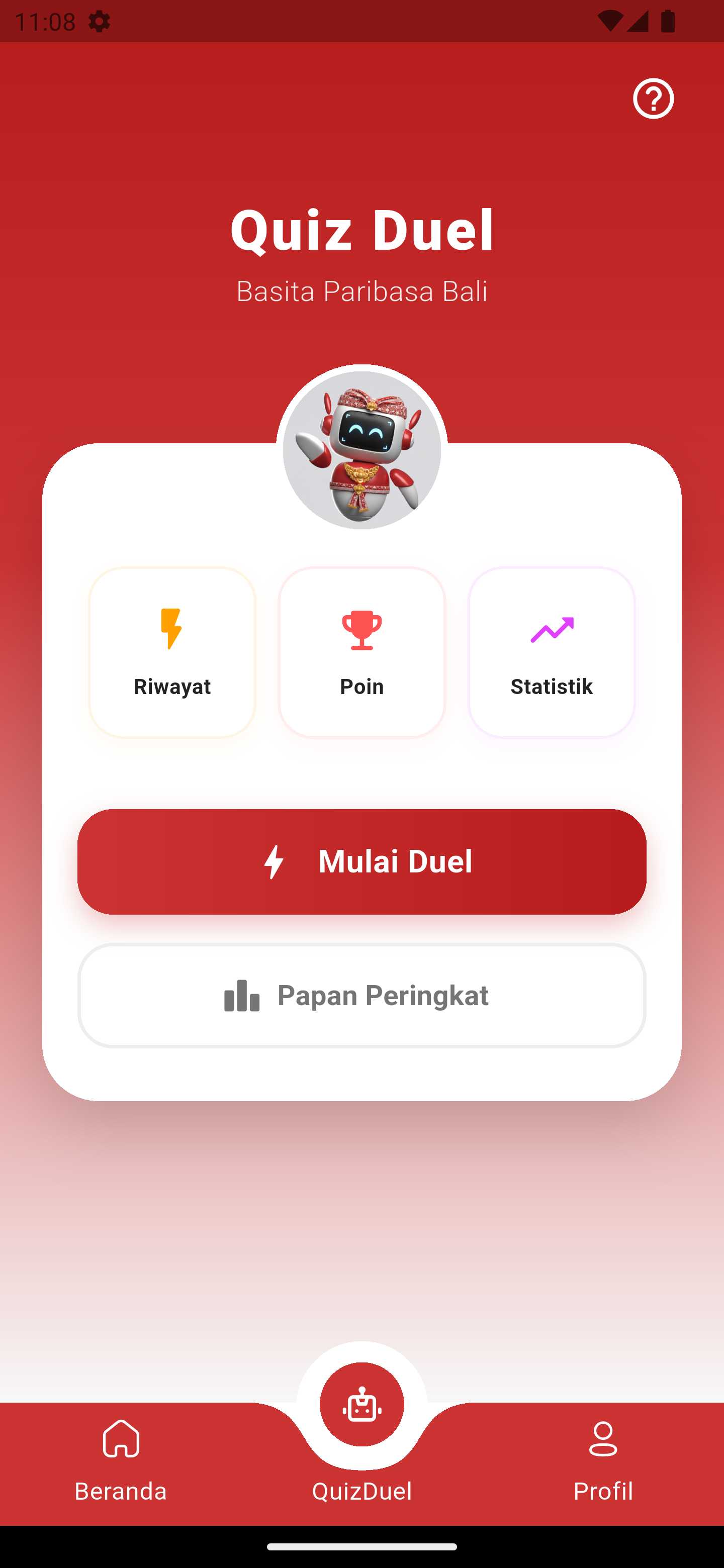Open the help question mark icon

tap(654, 98)
